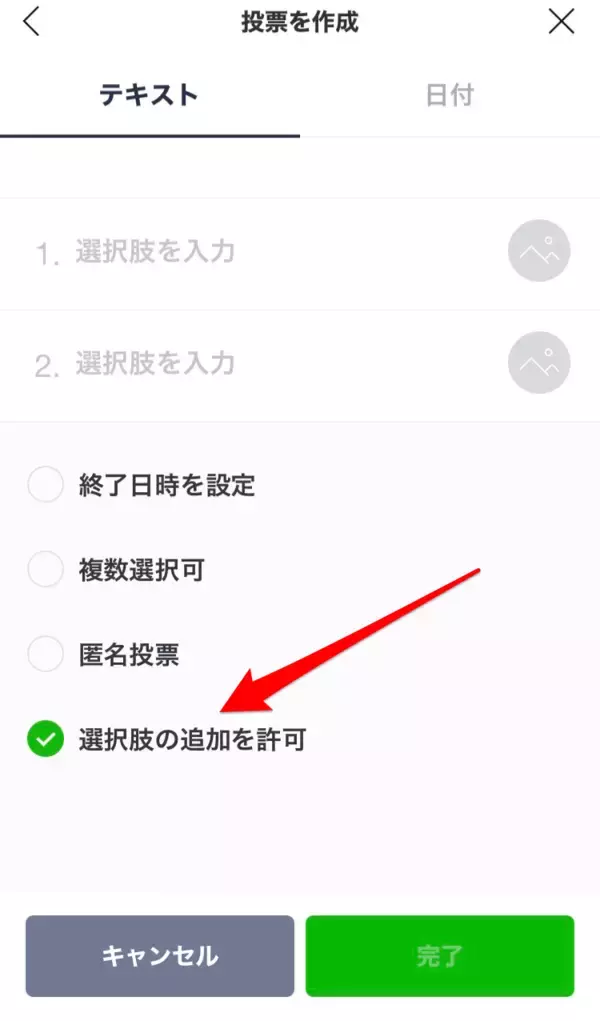Switch to the テキスト tab
Image resolution: width=600 pixels, height=1021 pixels.
click(149, 96)
